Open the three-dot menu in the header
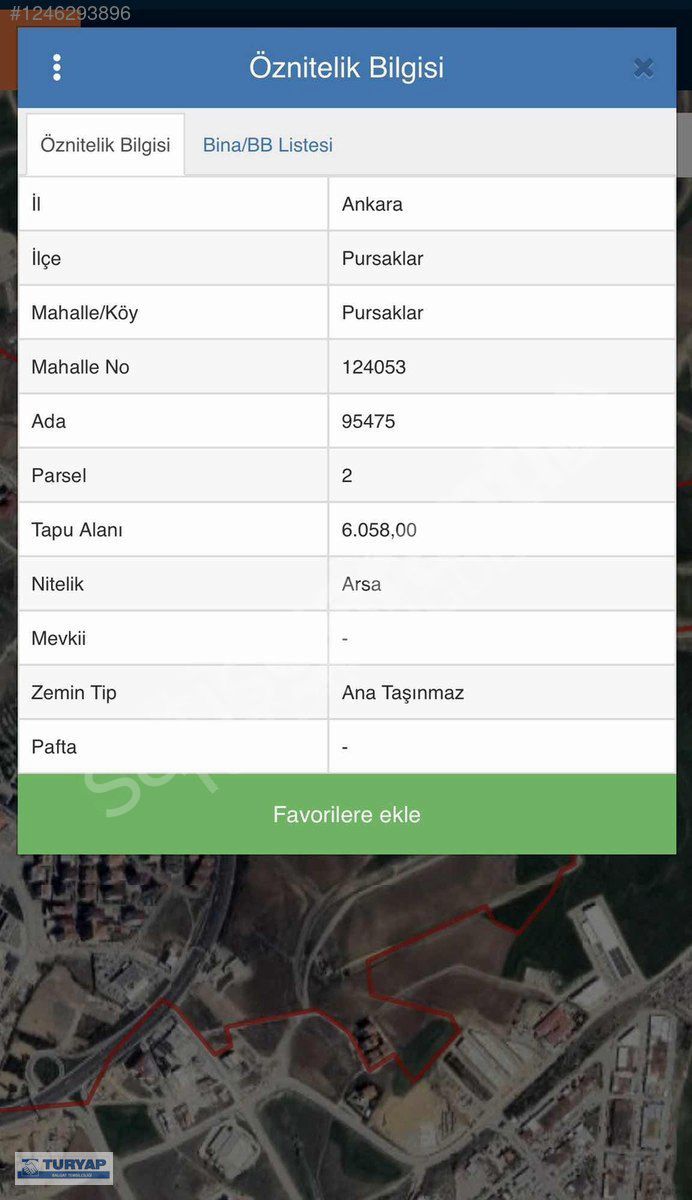Image resolution: width=692 pixels, height=1200 pixels. point(57,68)
